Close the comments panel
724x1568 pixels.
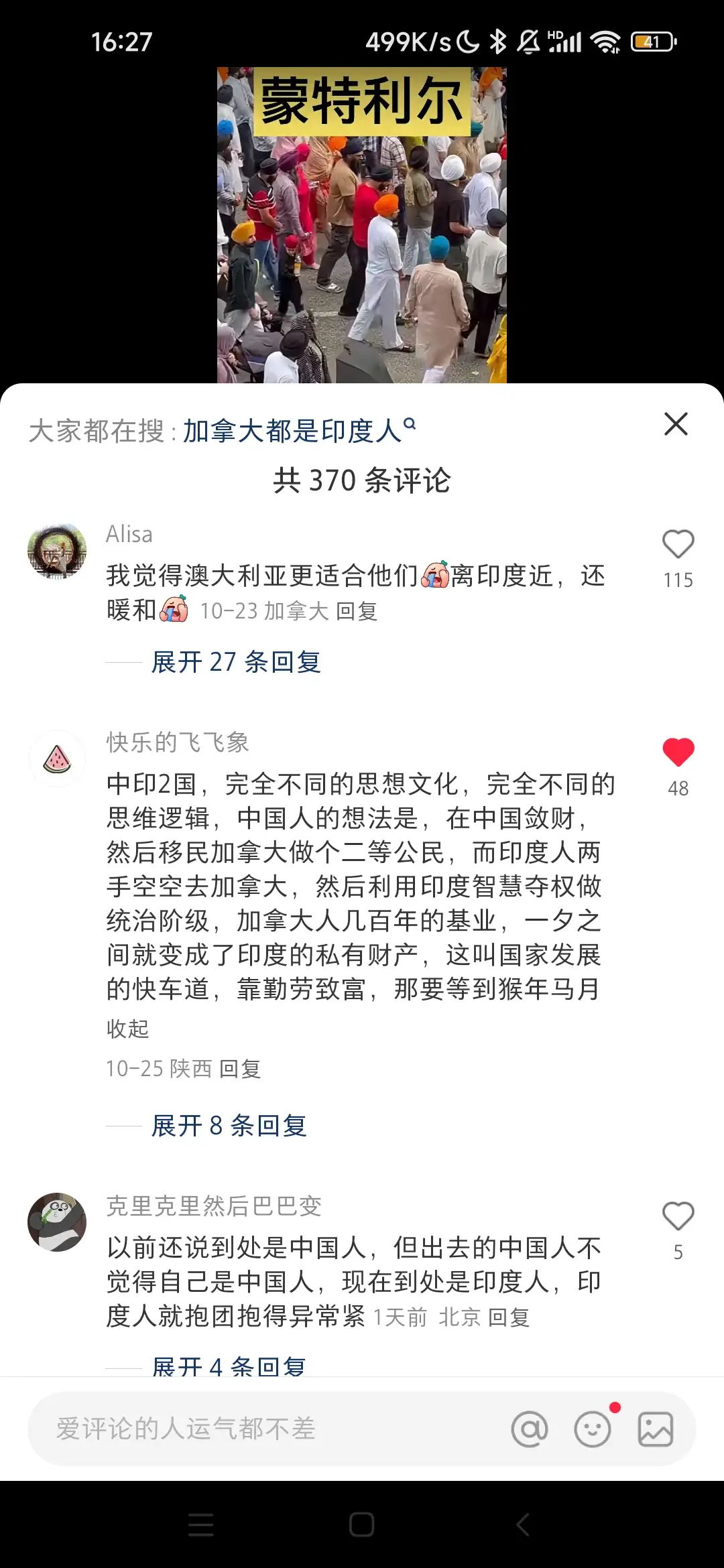(x=676, y=424)
